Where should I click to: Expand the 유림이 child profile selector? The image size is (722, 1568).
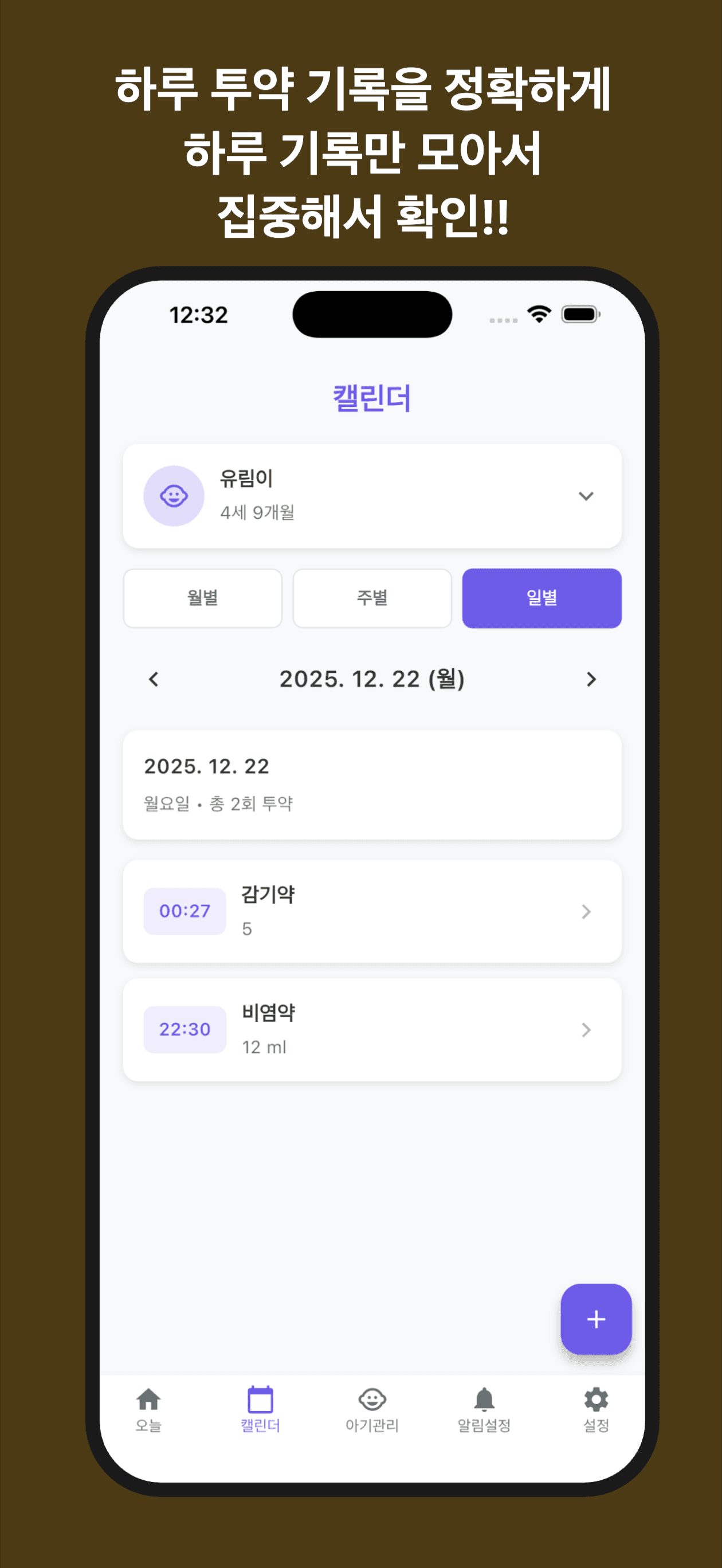coord(587,496)
